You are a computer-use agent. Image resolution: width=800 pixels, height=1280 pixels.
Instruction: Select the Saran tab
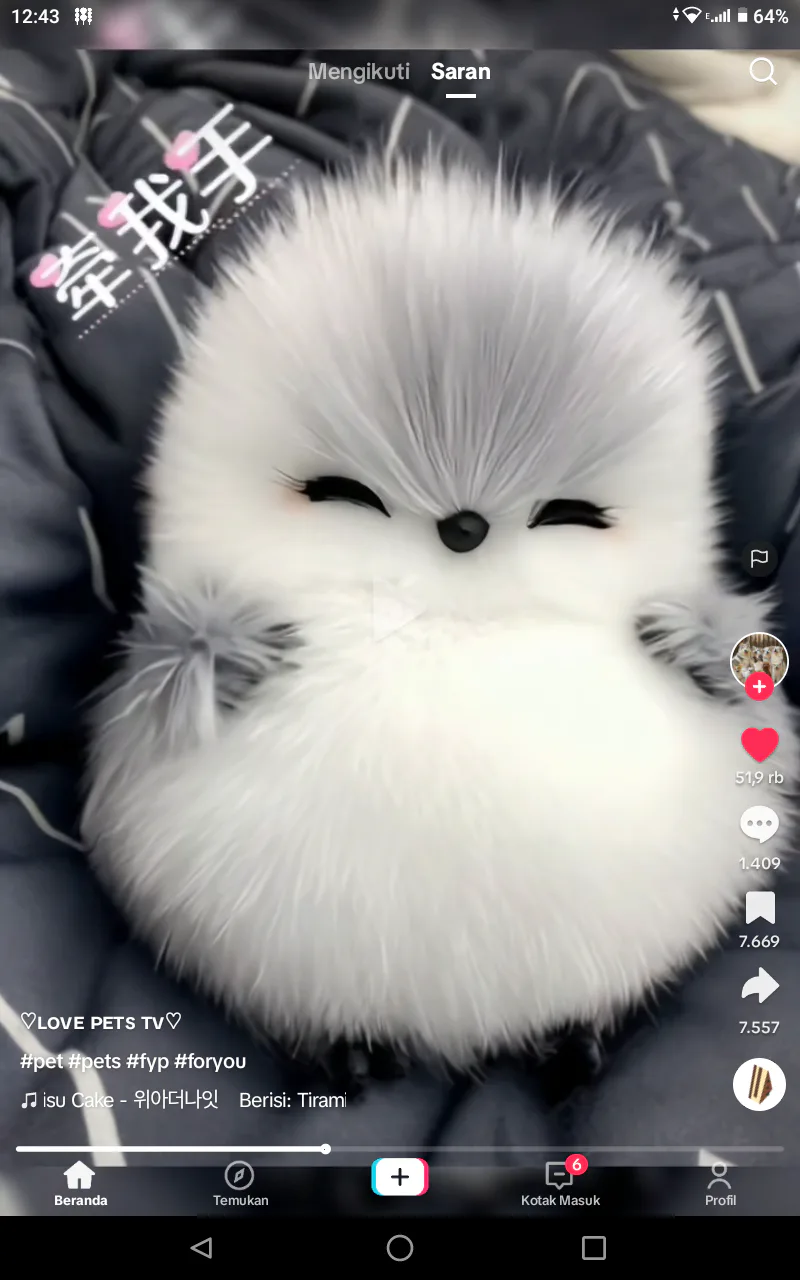pyautogui.click(x=461, y=72)
